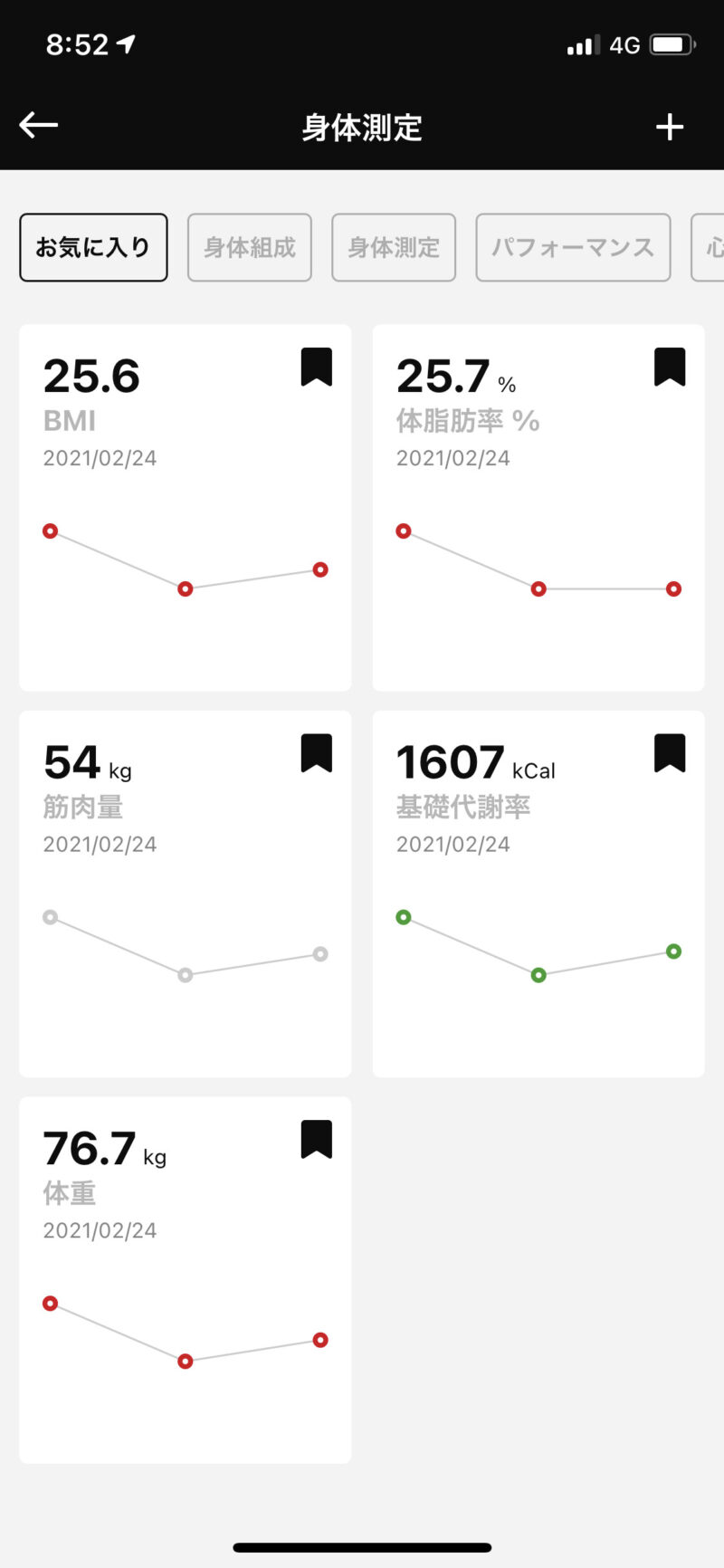Go back using the arrow icon

[38, 126]
